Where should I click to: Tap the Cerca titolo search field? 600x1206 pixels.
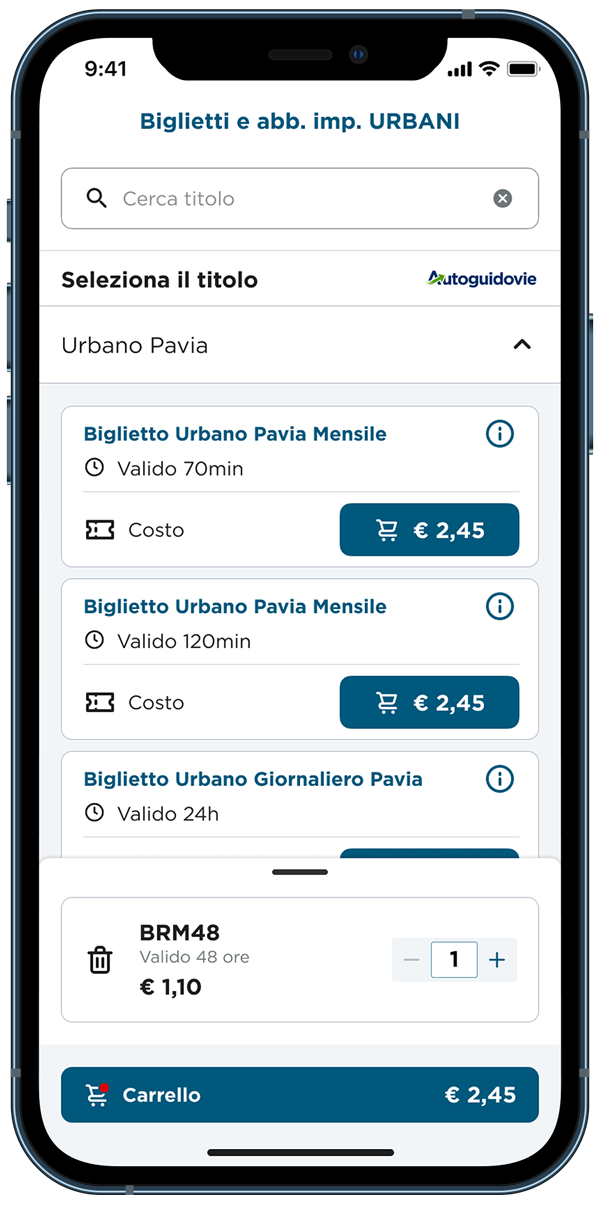coord(300,198)
